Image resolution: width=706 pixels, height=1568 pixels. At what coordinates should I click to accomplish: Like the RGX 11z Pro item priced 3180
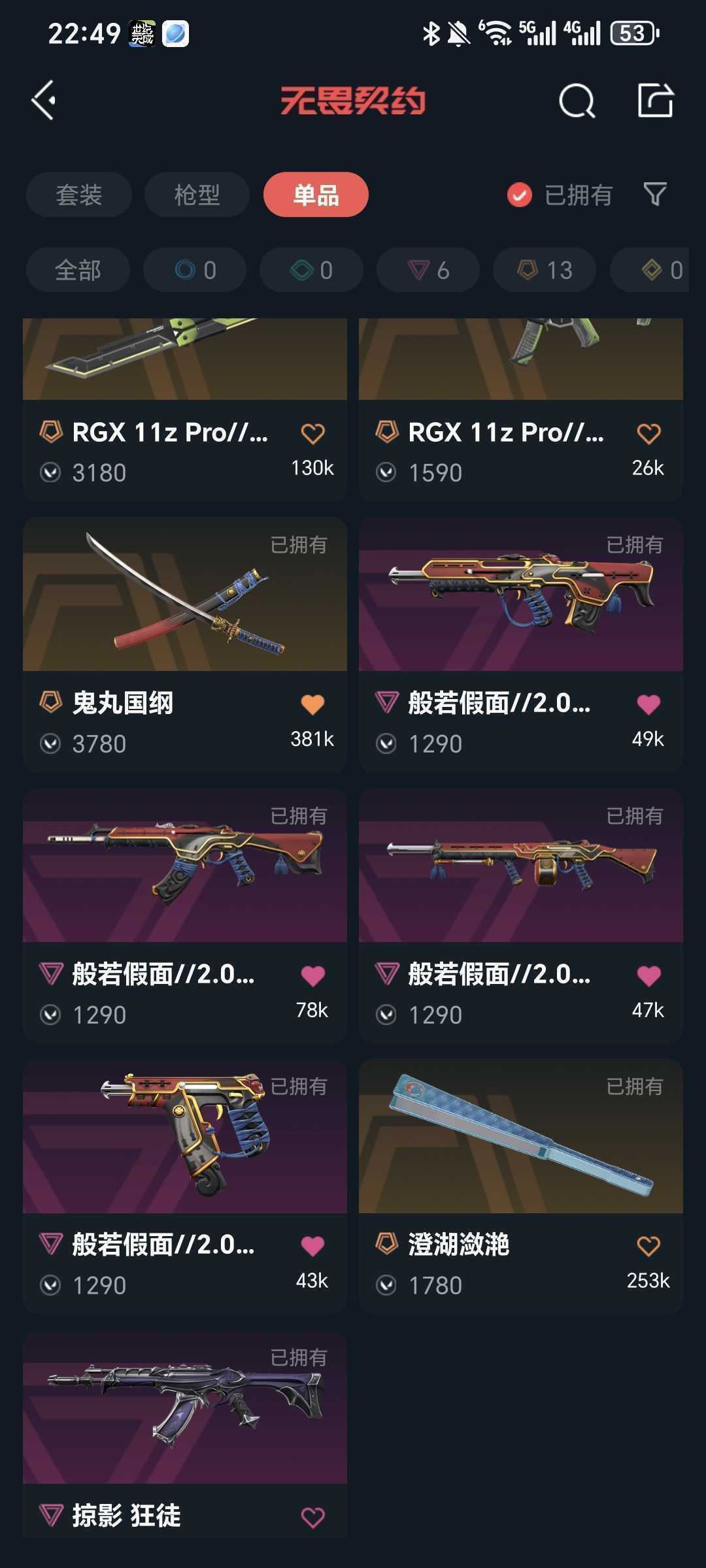312,433
